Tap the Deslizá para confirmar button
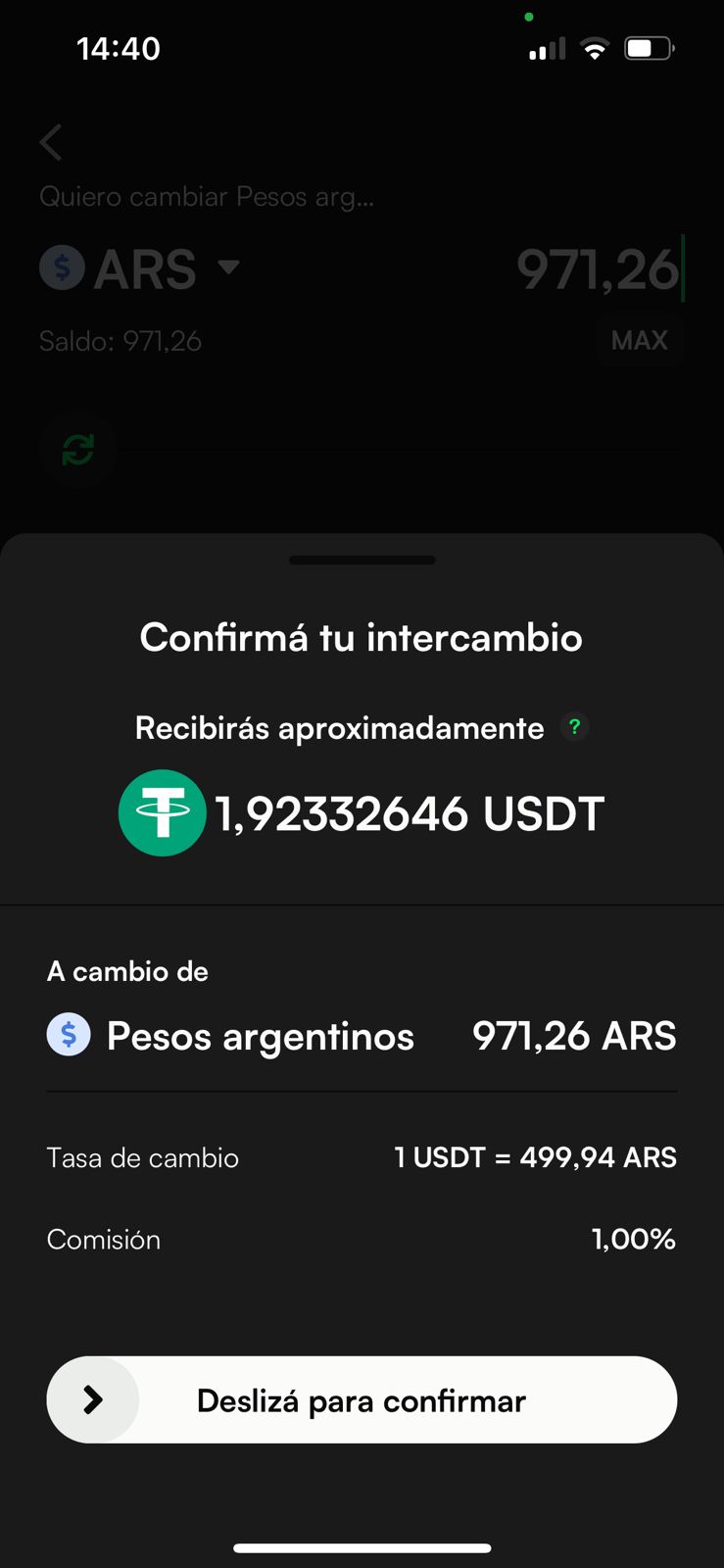Image resolution: width=724 pixels, height=1568 pixels. tap(362, 1399)
